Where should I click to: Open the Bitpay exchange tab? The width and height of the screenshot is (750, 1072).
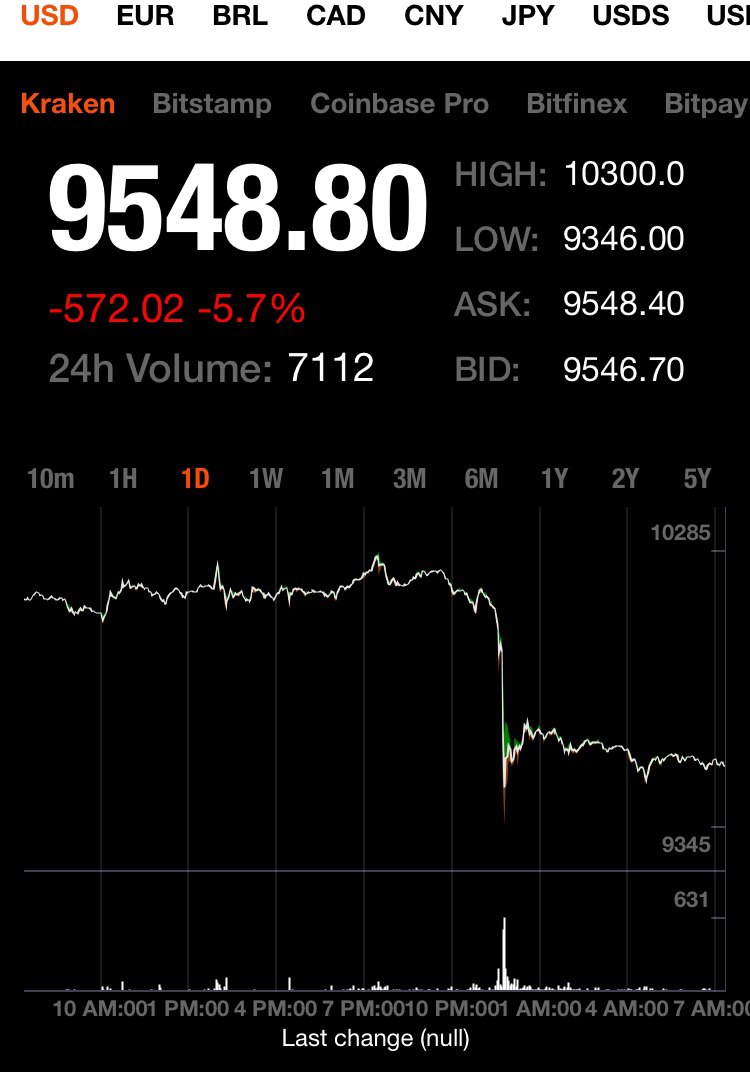pos(706,104)
